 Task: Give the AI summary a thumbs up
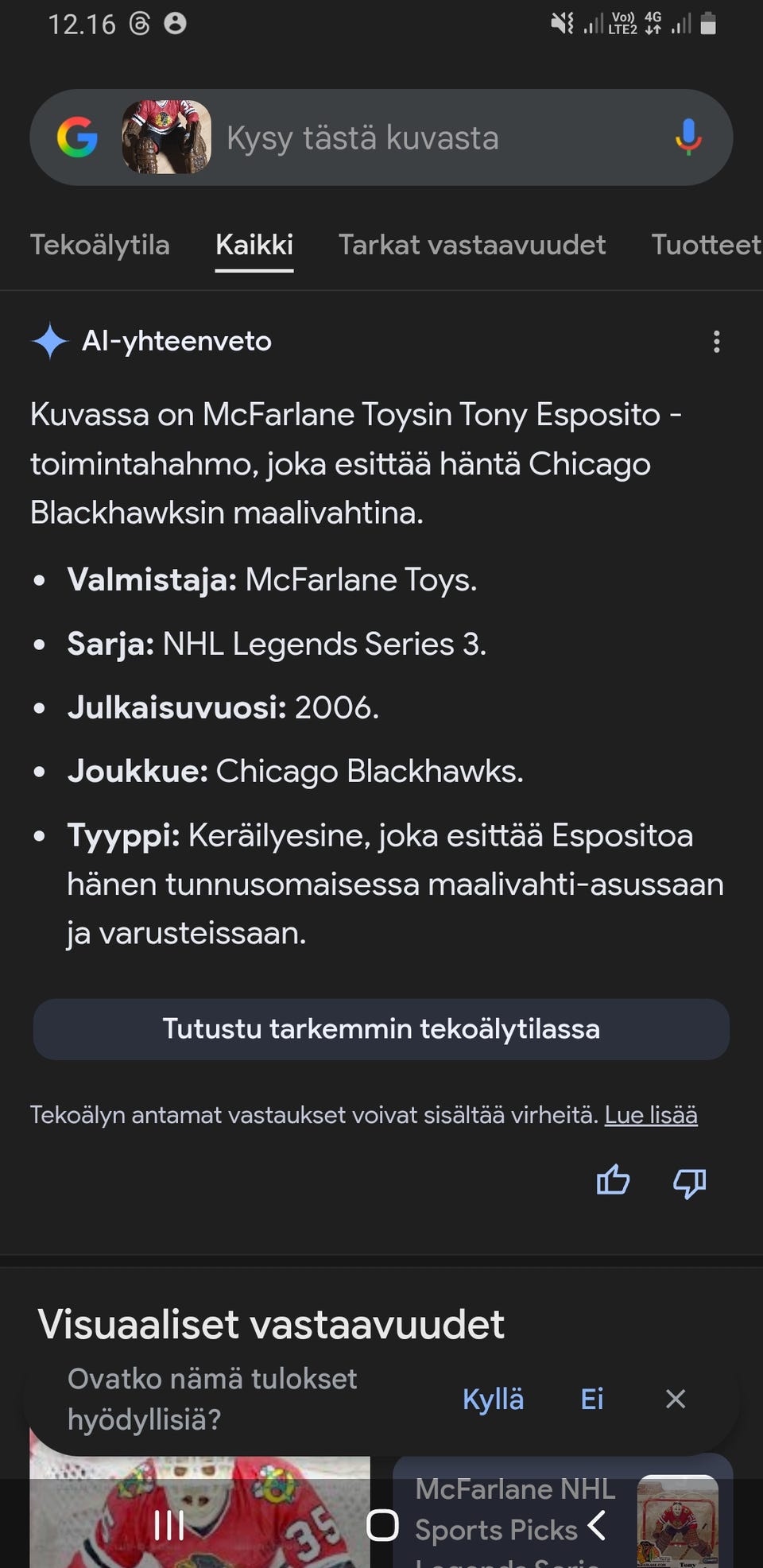(x=613, y=1181)
